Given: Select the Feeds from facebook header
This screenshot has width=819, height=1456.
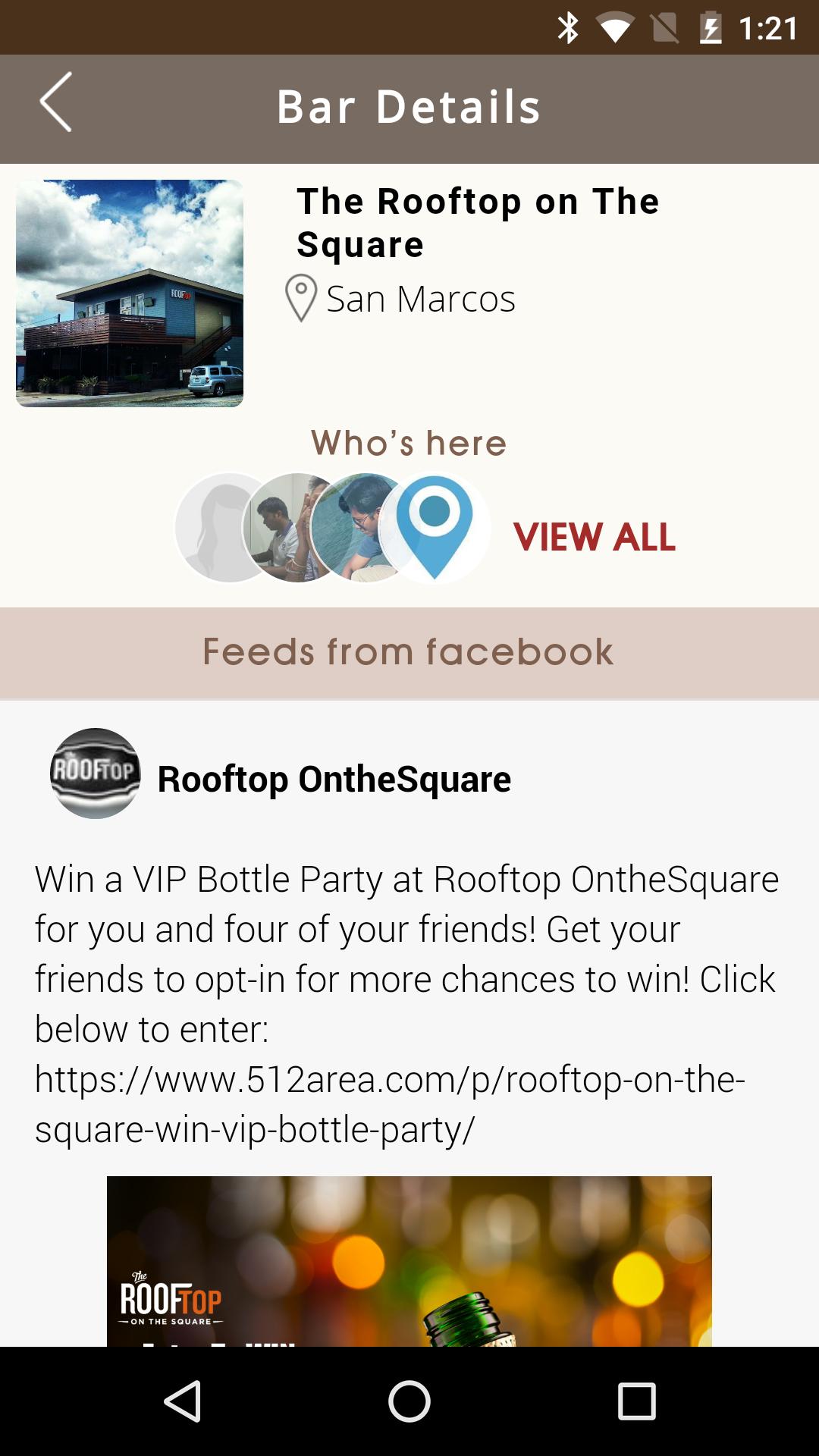Looking at the screenshot, I should (409, 651).
